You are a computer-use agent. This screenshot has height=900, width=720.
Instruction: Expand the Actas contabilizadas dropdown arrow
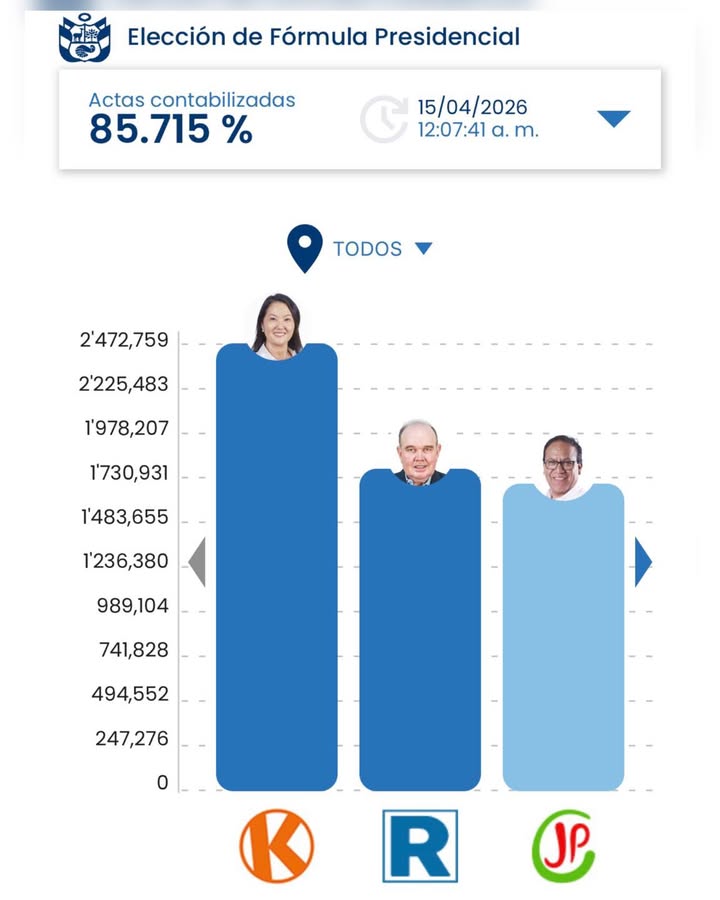click(x=613, y=119)
